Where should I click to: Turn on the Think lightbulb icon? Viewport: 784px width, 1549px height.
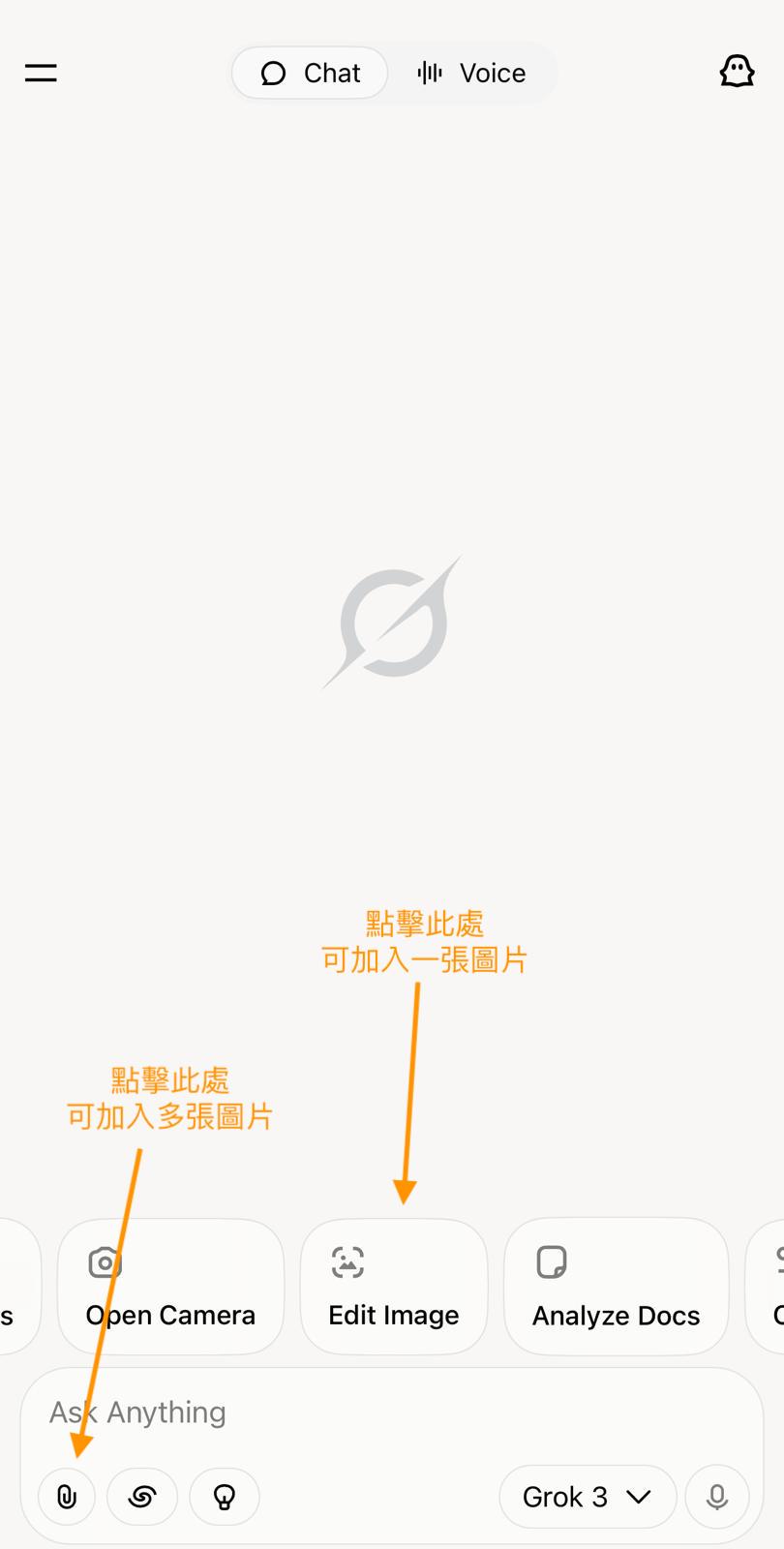coord(225,1497)
